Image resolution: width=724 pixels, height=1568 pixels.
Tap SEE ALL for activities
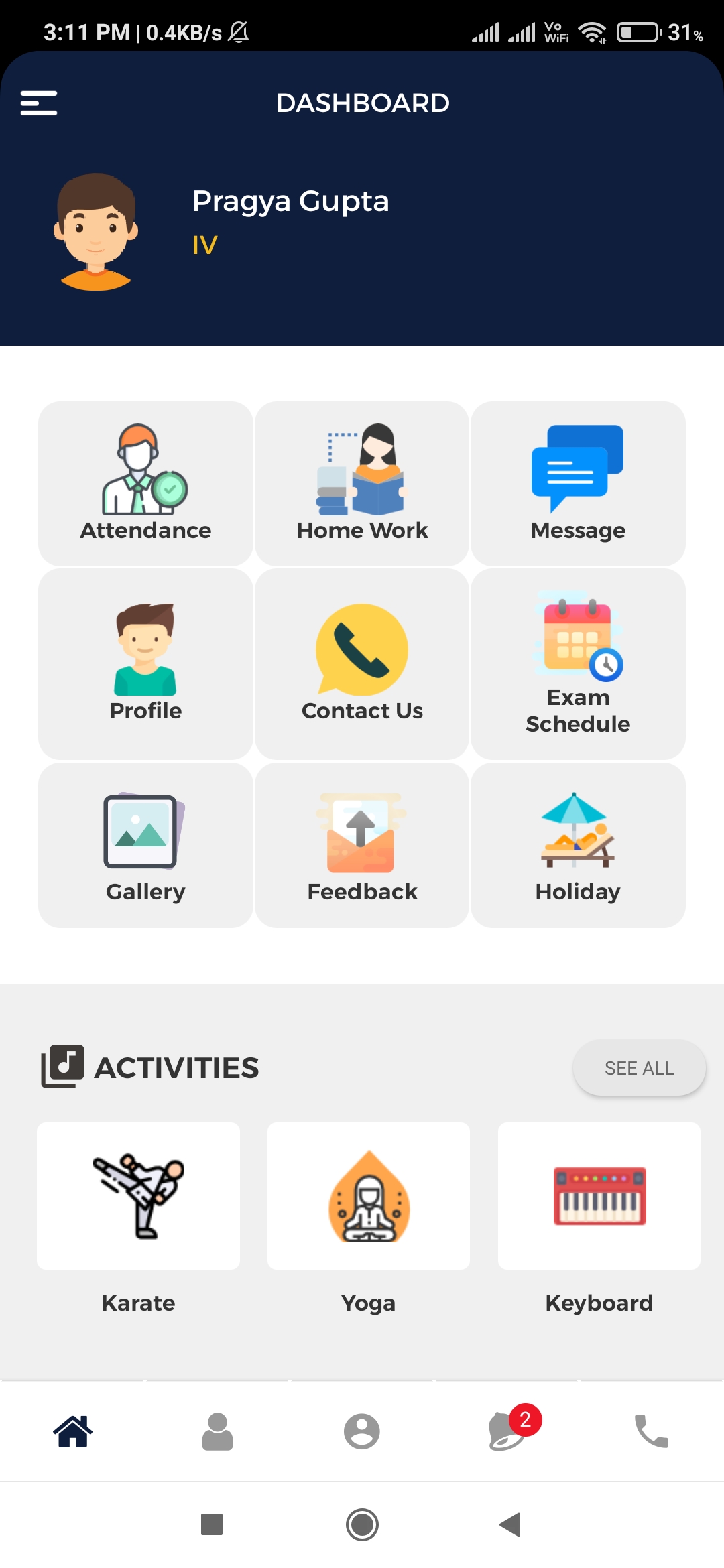639,1068
